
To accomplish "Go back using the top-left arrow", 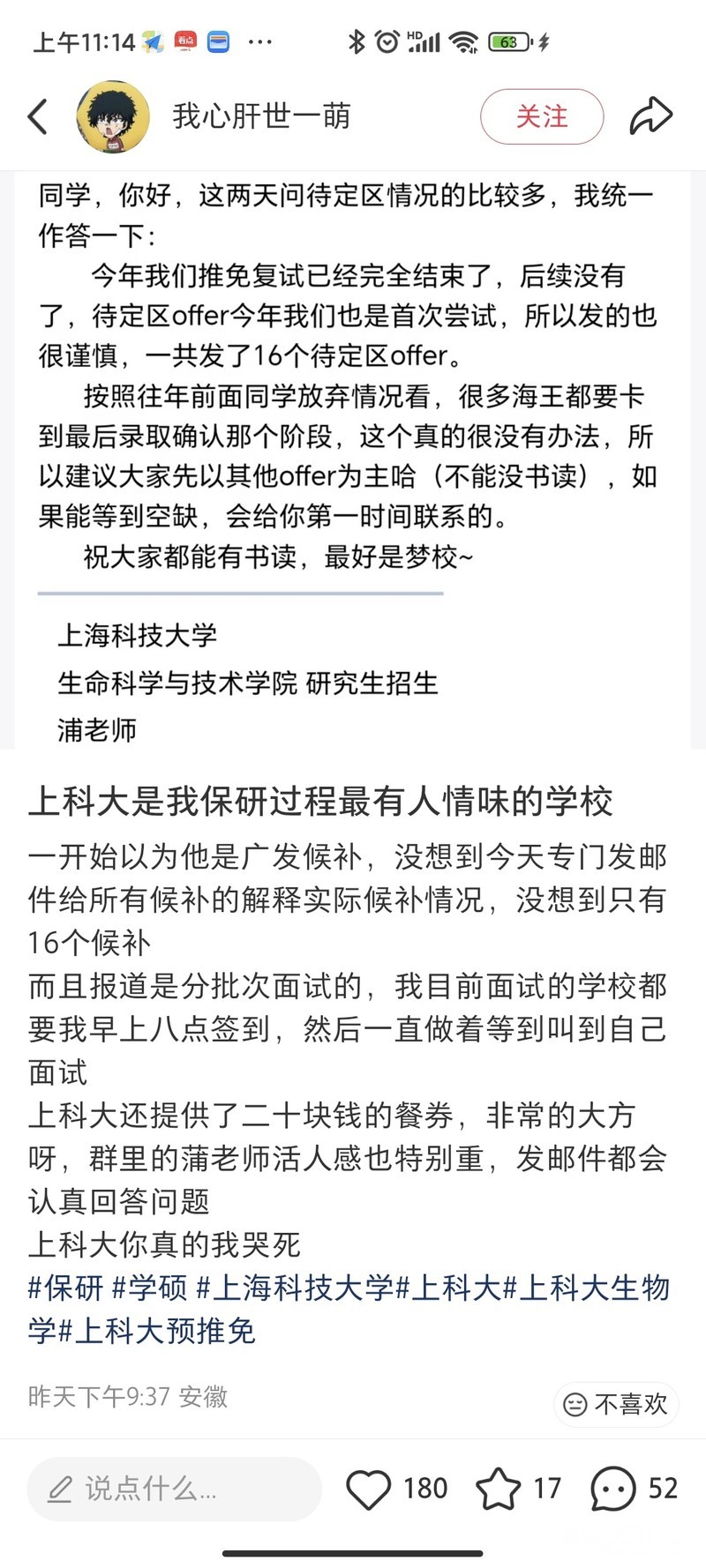I will click(38, 116).
